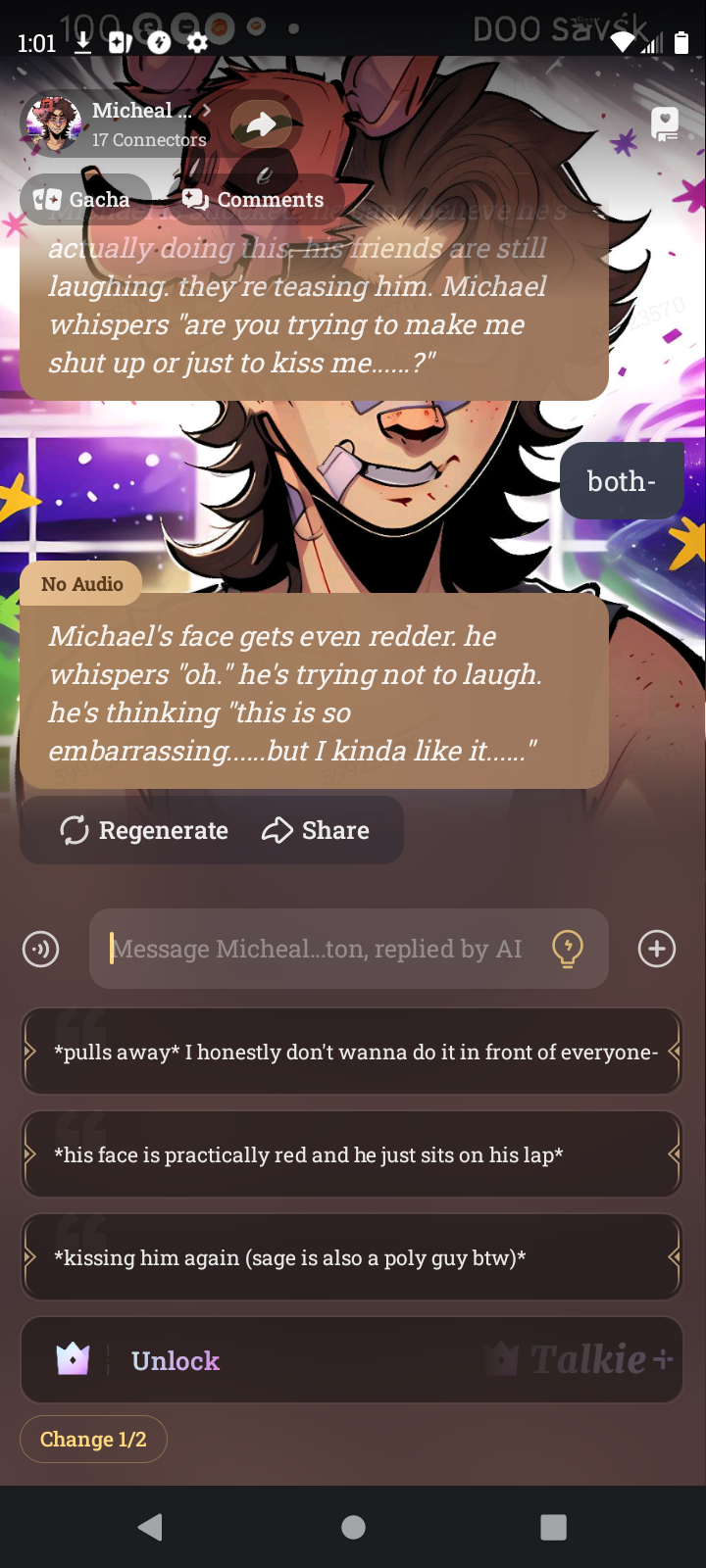The width and height of the screenshot is (706, 1568).
Task: Pick the "kissing him again" suggested reply
Action: tap(352, 1257)
